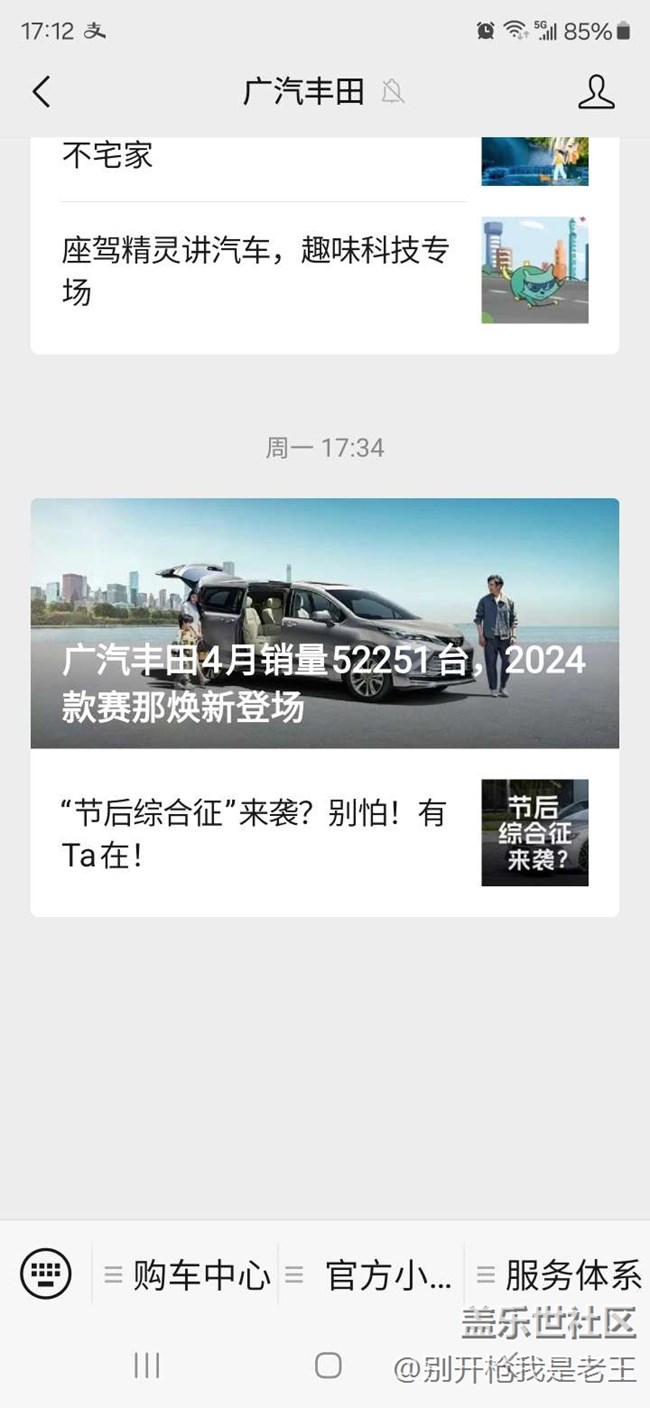This screenshot has height=1408, width=650.
Task: Switch to keyboard input mode
Action: pos(46,1274)
